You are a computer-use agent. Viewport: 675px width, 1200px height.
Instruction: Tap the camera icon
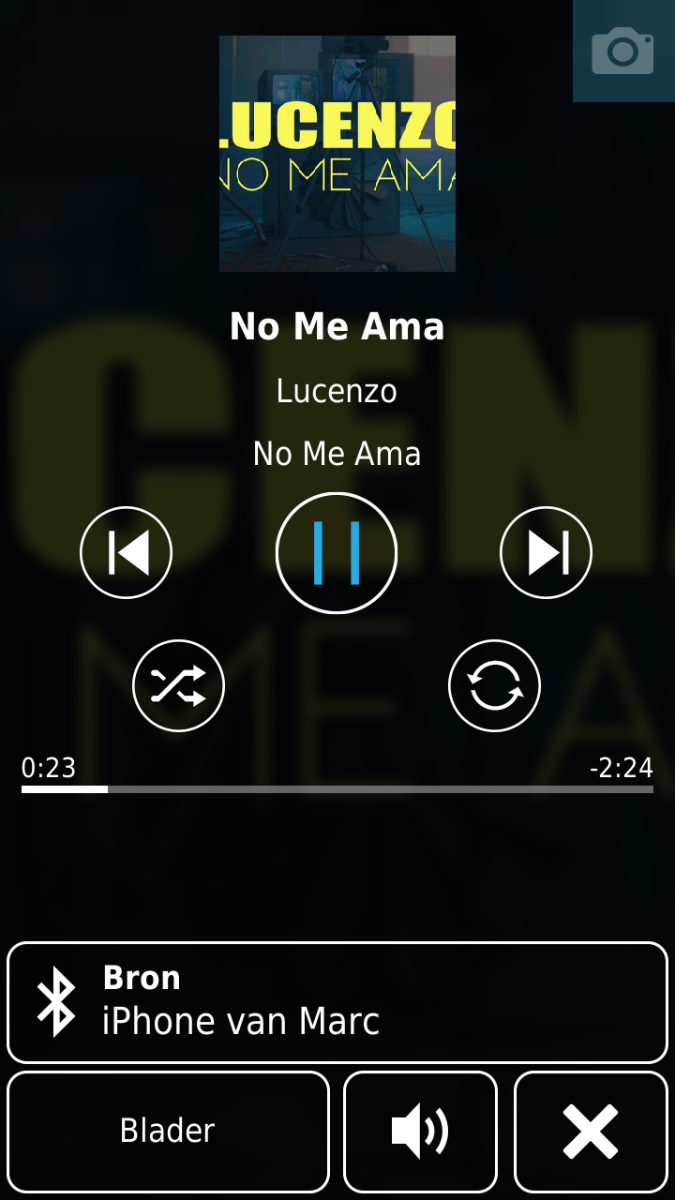[622, 50]
